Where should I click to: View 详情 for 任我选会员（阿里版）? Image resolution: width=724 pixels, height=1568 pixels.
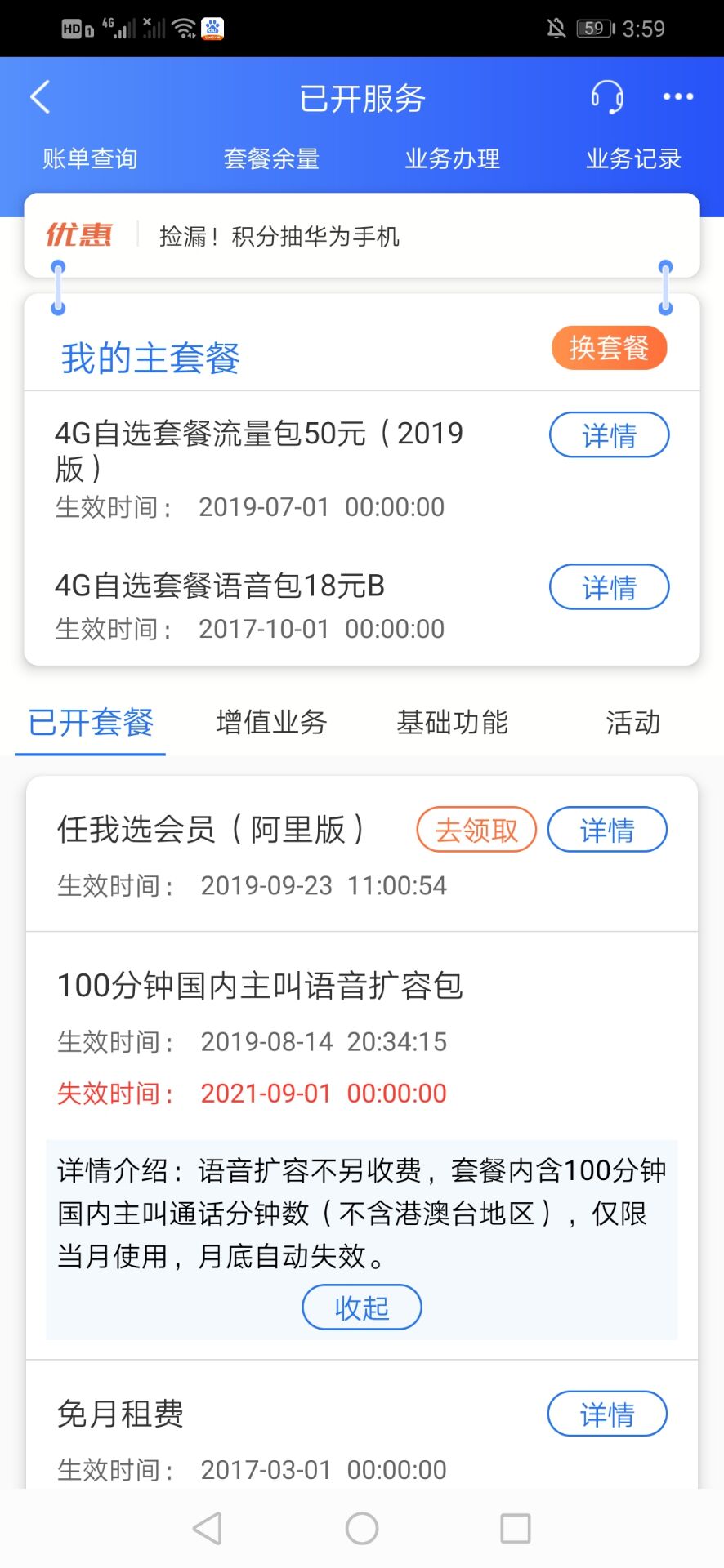point(607,830)
